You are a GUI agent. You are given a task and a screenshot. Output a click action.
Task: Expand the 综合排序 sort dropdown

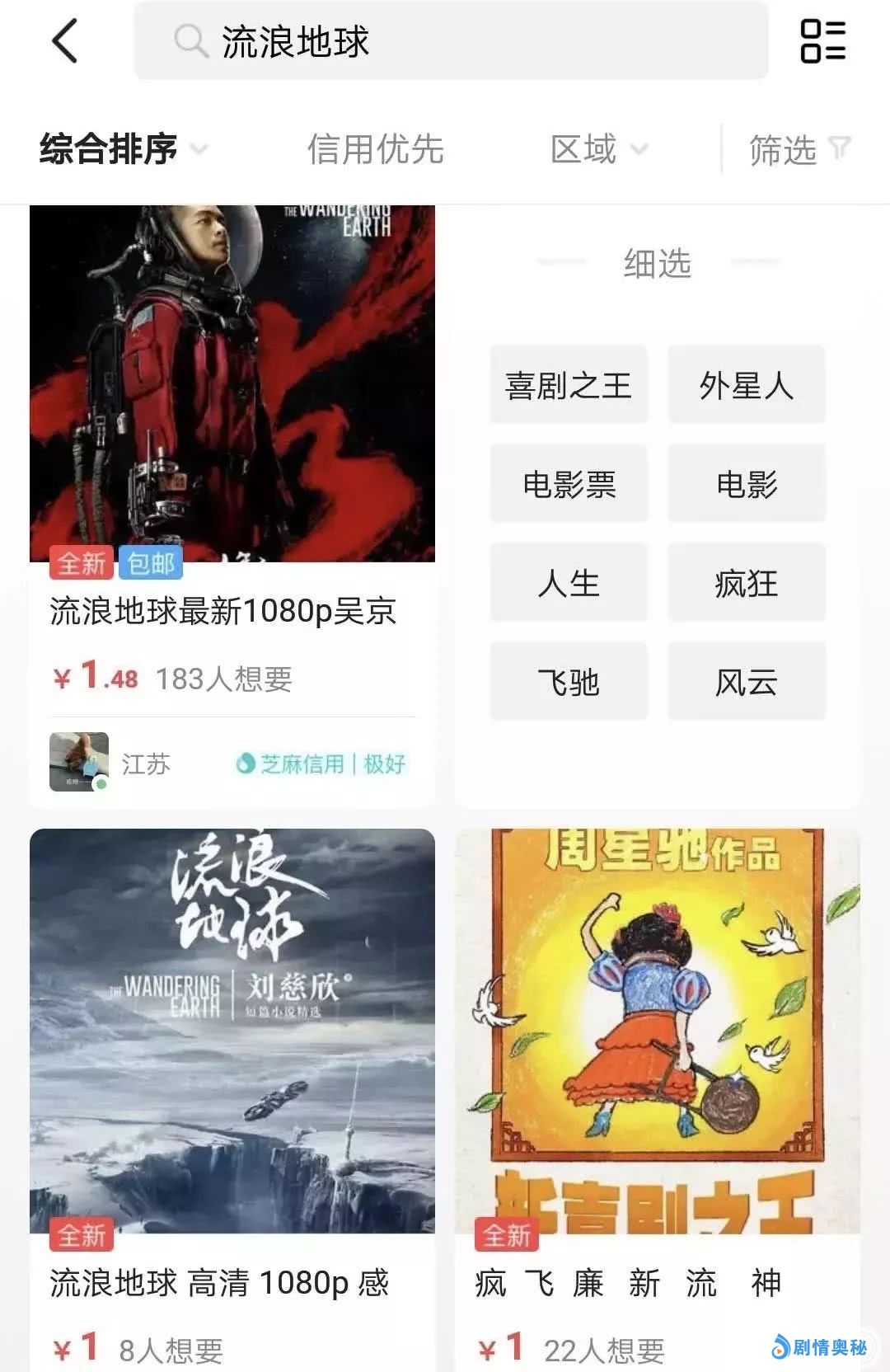pyautogui.click(x=124, y=149)
